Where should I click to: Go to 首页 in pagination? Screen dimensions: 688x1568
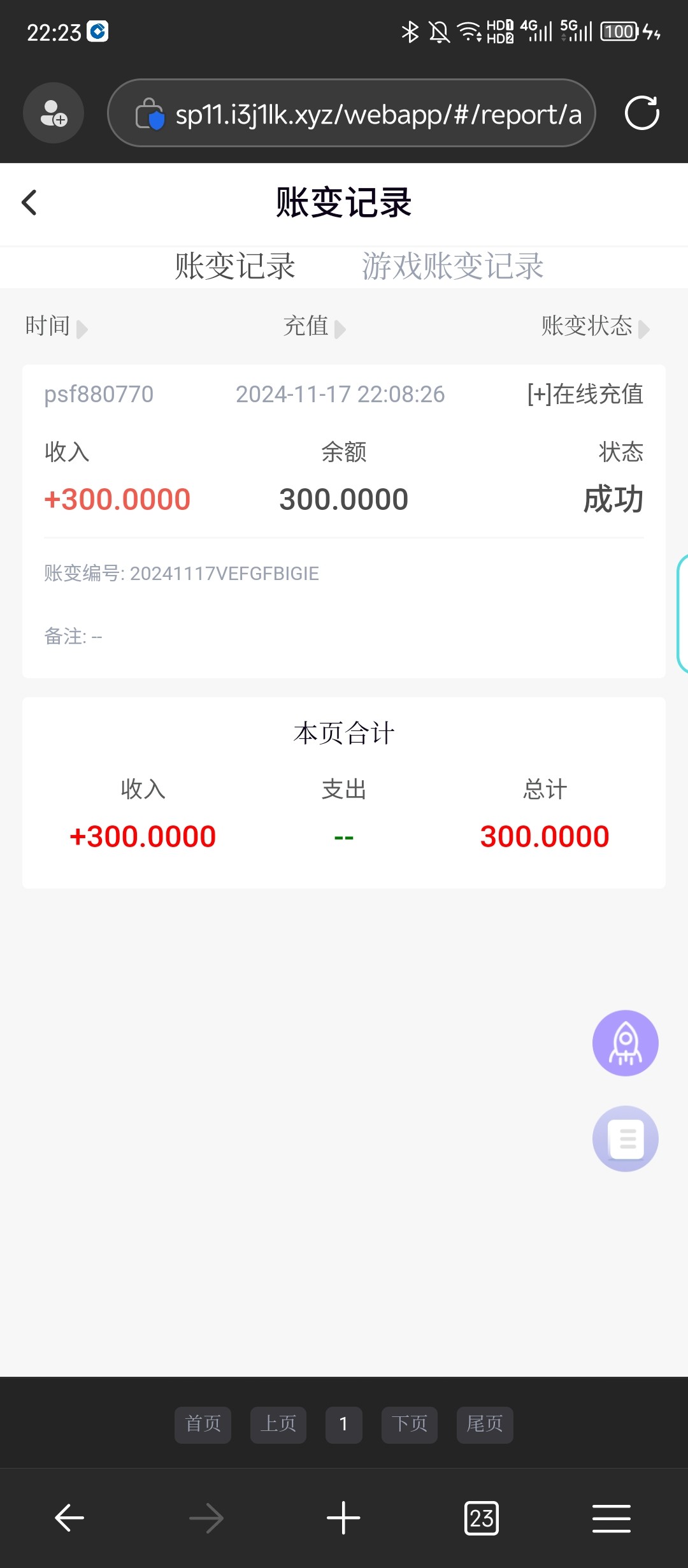(x=203, y=1425)
